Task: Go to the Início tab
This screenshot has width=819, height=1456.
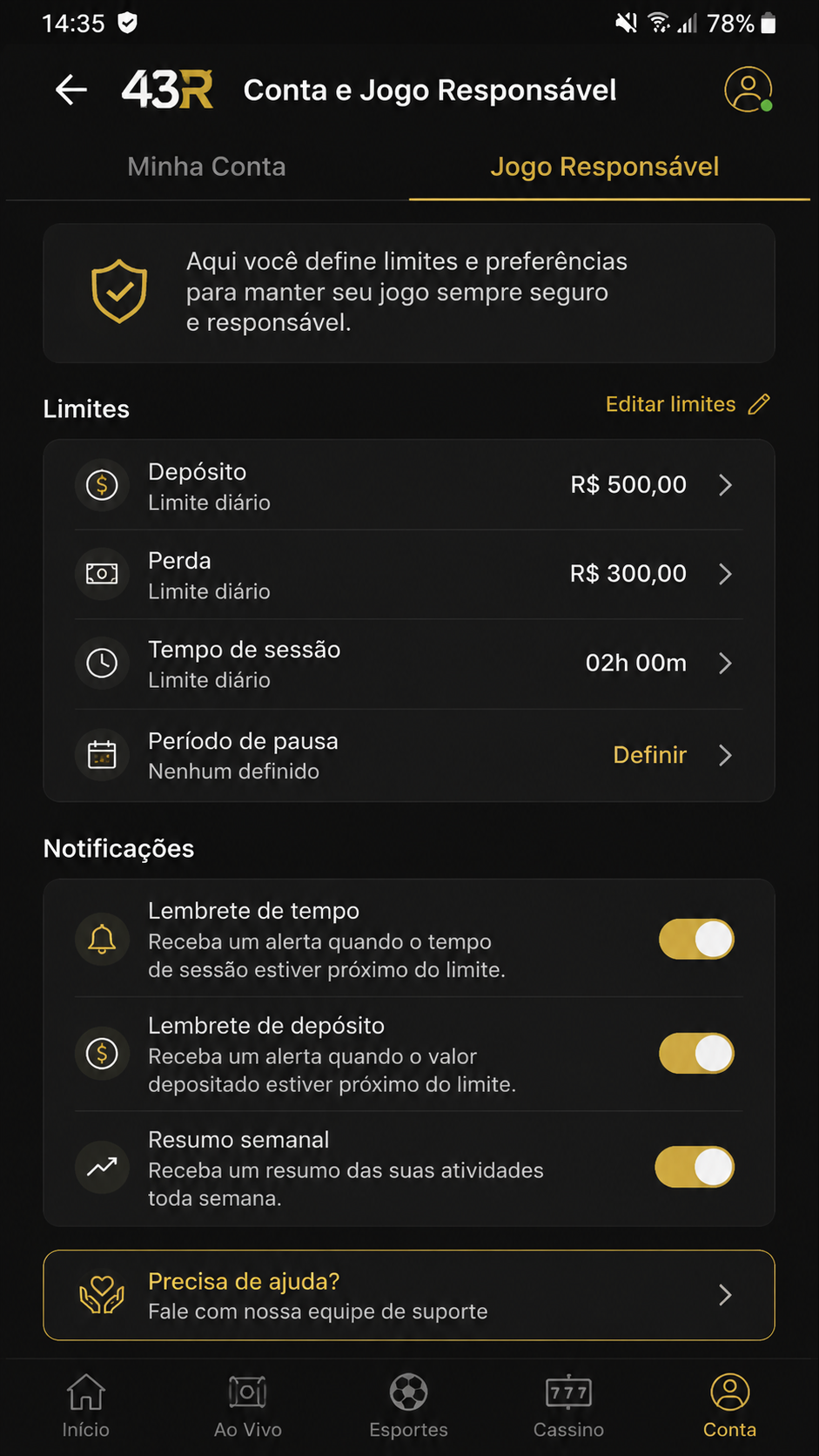Action: click(x=86, y=1405)
